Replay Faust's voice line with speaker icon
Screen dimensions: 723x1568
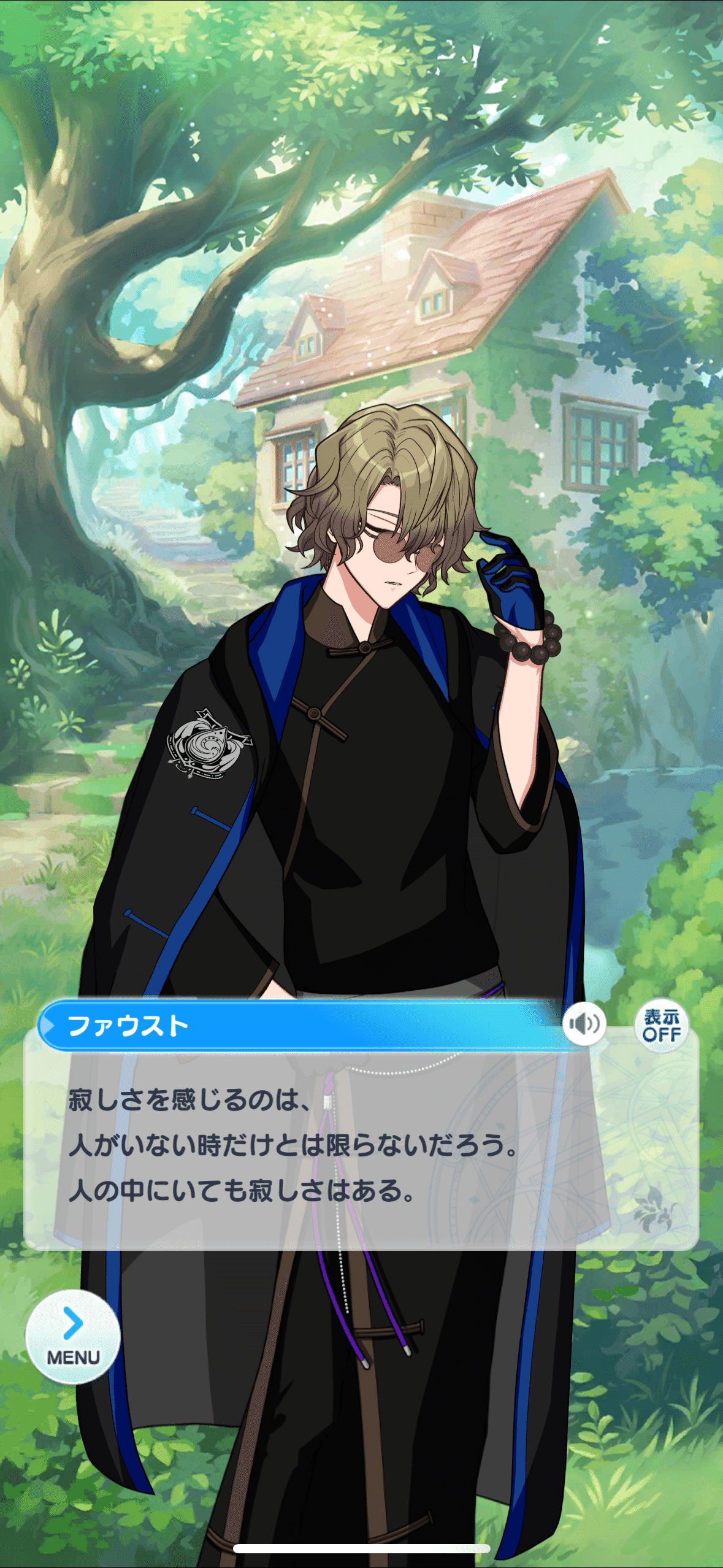click(x=584, y=1024)
